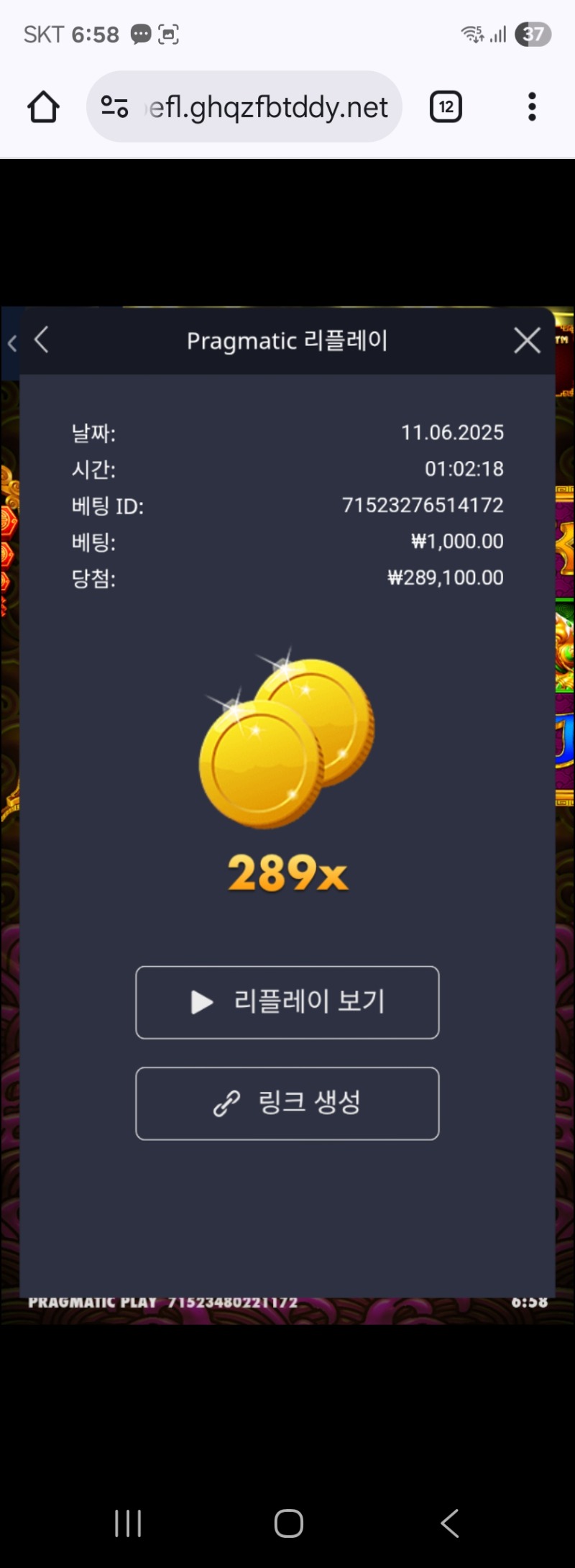The height and width of the screenshot is (1568, 575).
Task: Open the browser home page
Action: [43, 107]
